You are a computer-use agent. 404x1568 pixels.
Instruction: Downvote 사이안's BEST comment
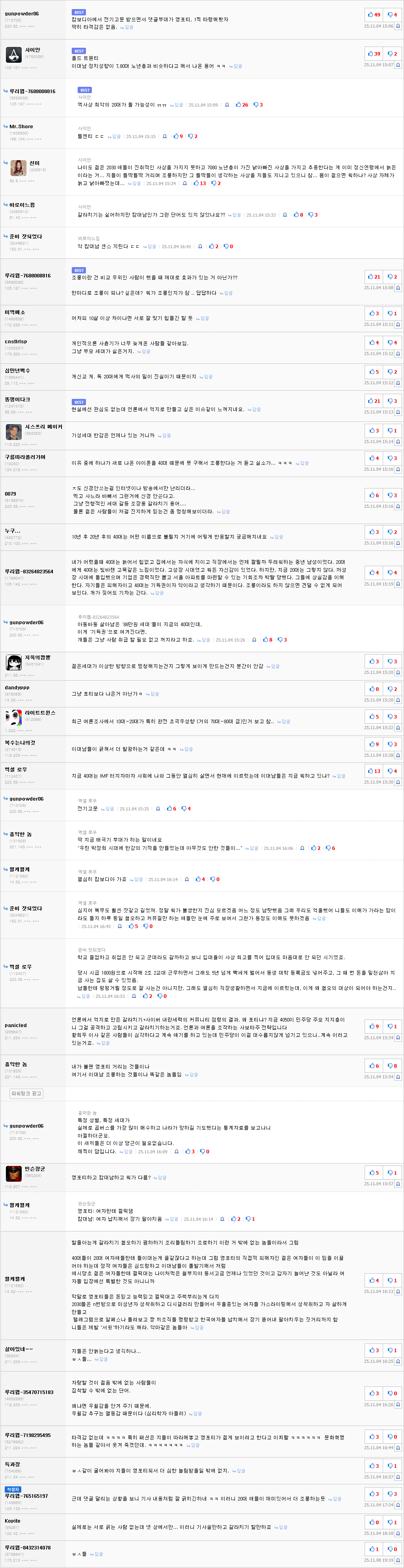click(393, 54)
